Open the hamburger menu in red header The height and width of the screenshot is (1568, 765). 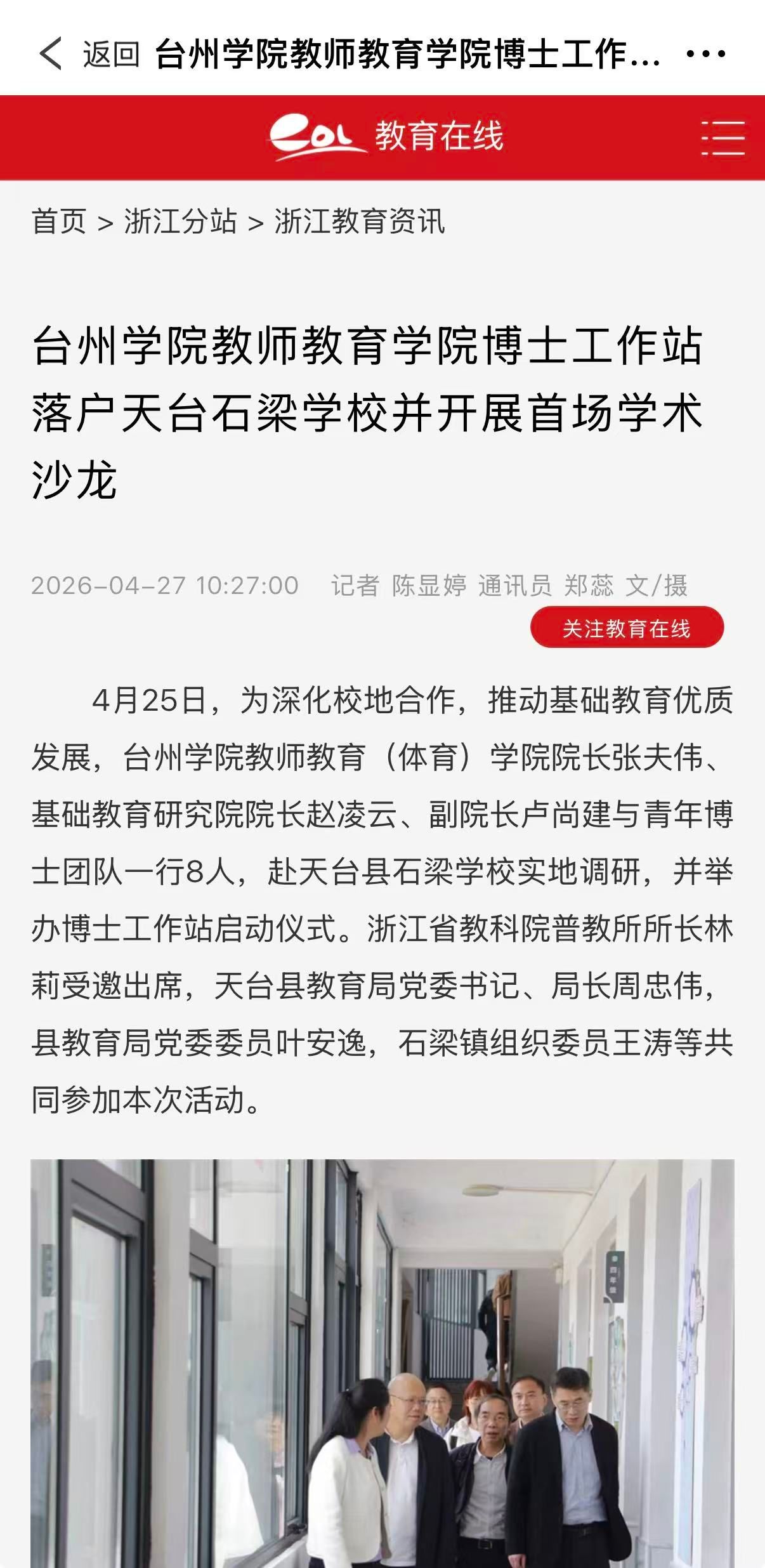[x=723, y=138]
